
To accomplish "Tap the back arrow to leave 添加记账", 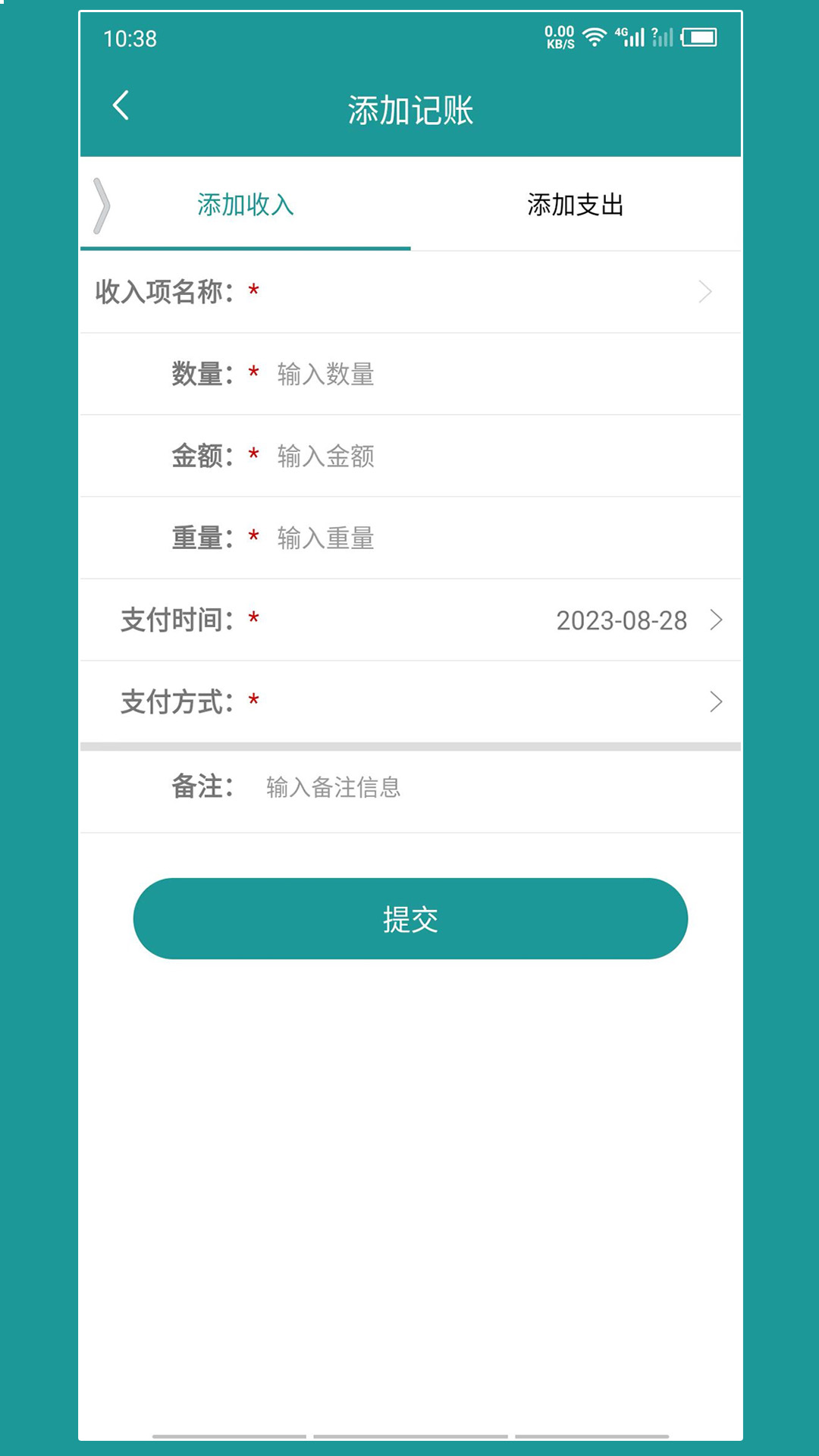I will (121, 106).
